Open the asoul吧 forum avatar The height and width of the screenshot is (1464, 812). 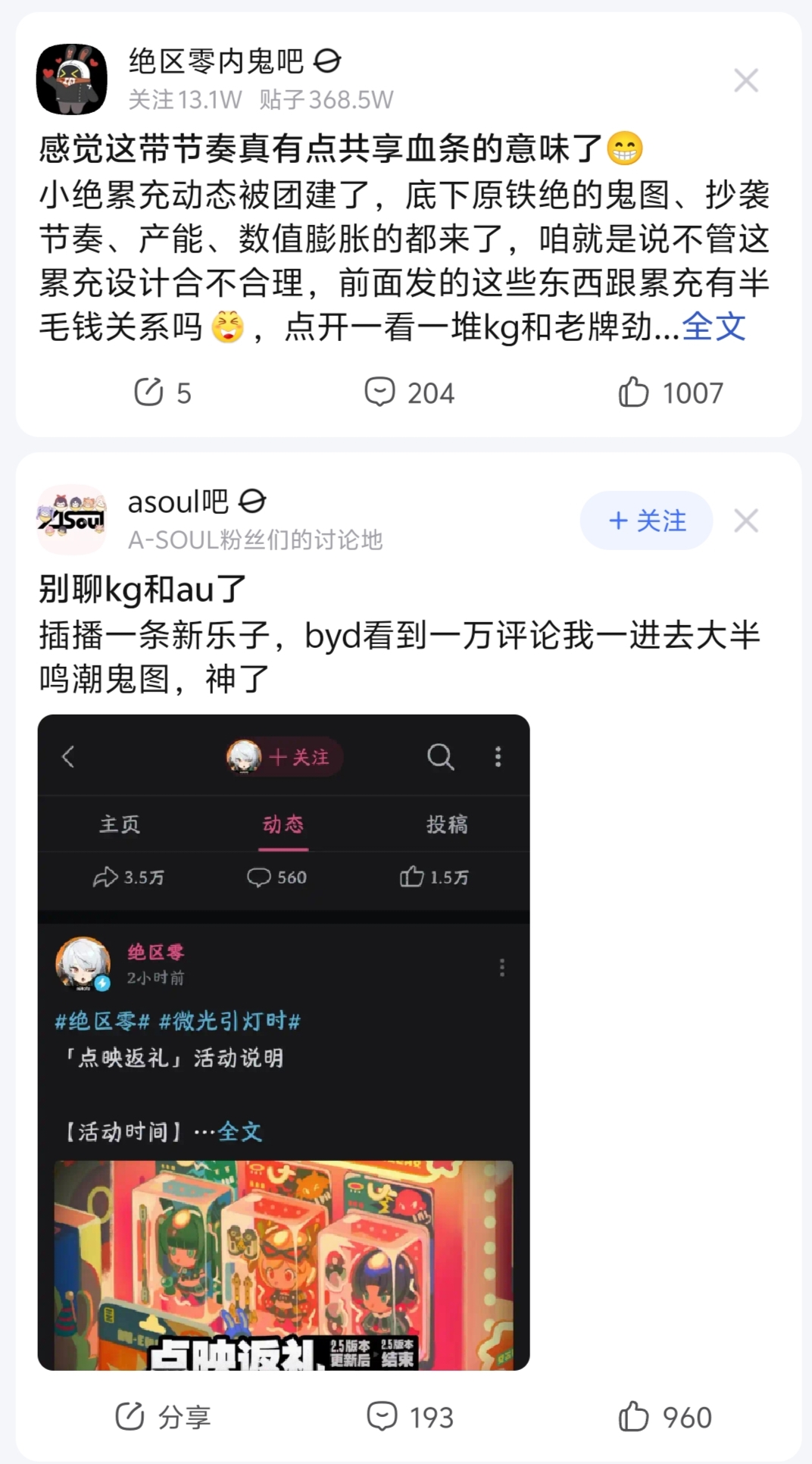pos(72,520)
